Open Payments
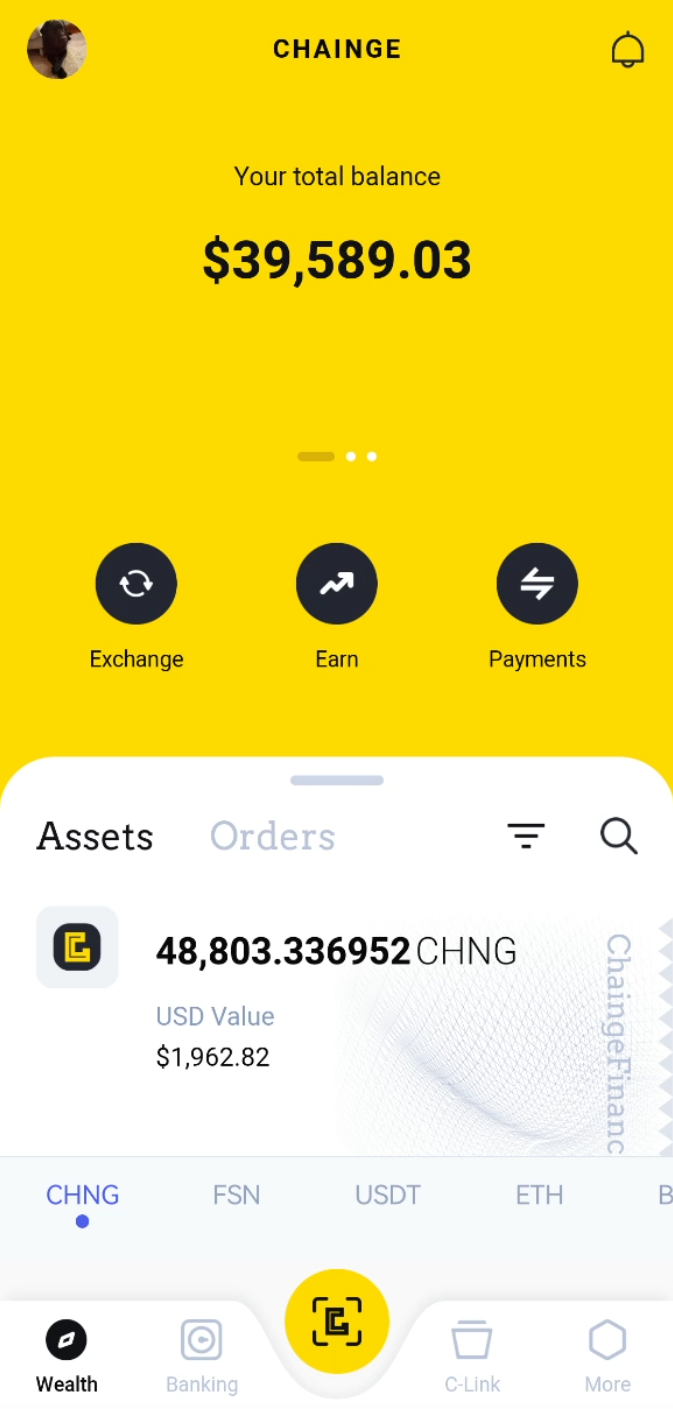 537,584
